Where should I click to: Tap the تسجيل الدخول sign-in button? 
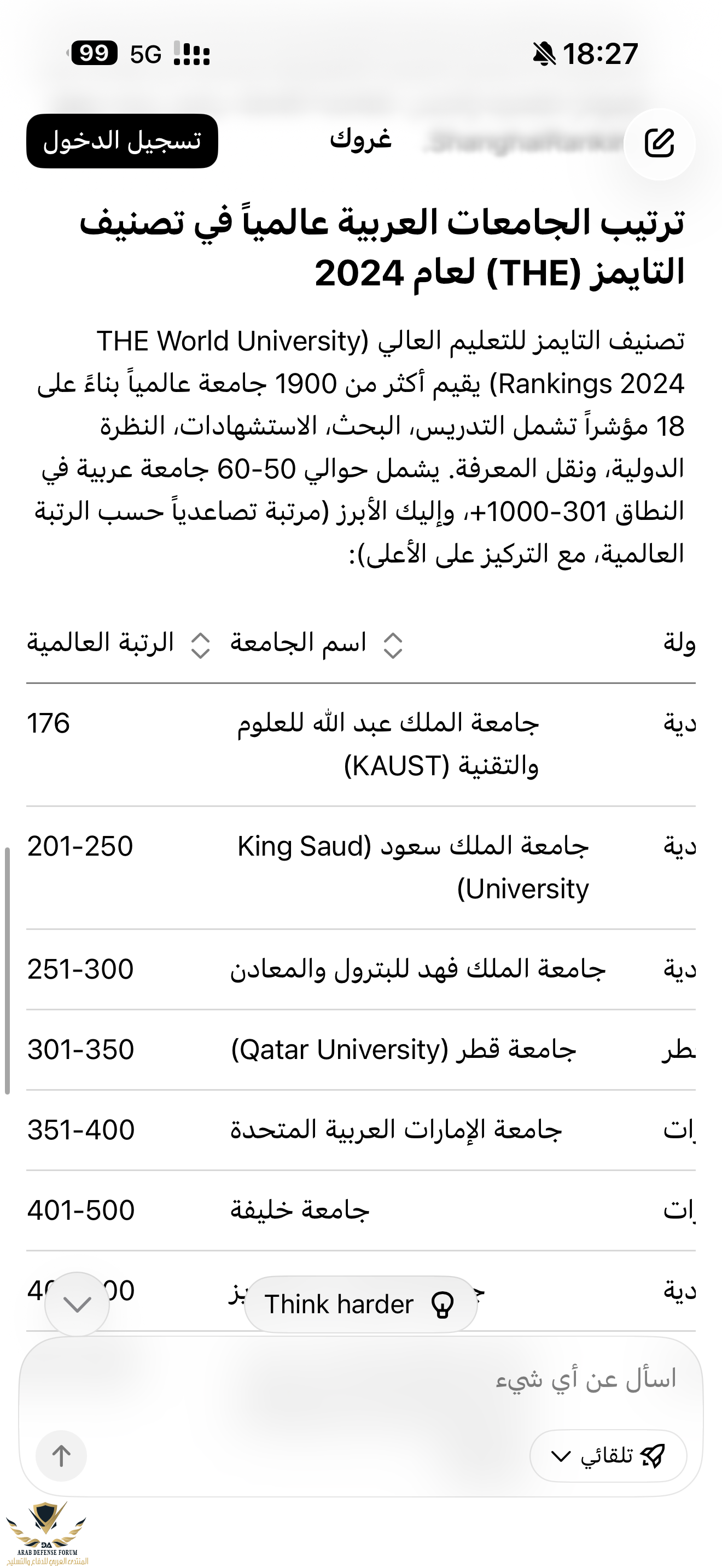[122, 141]
